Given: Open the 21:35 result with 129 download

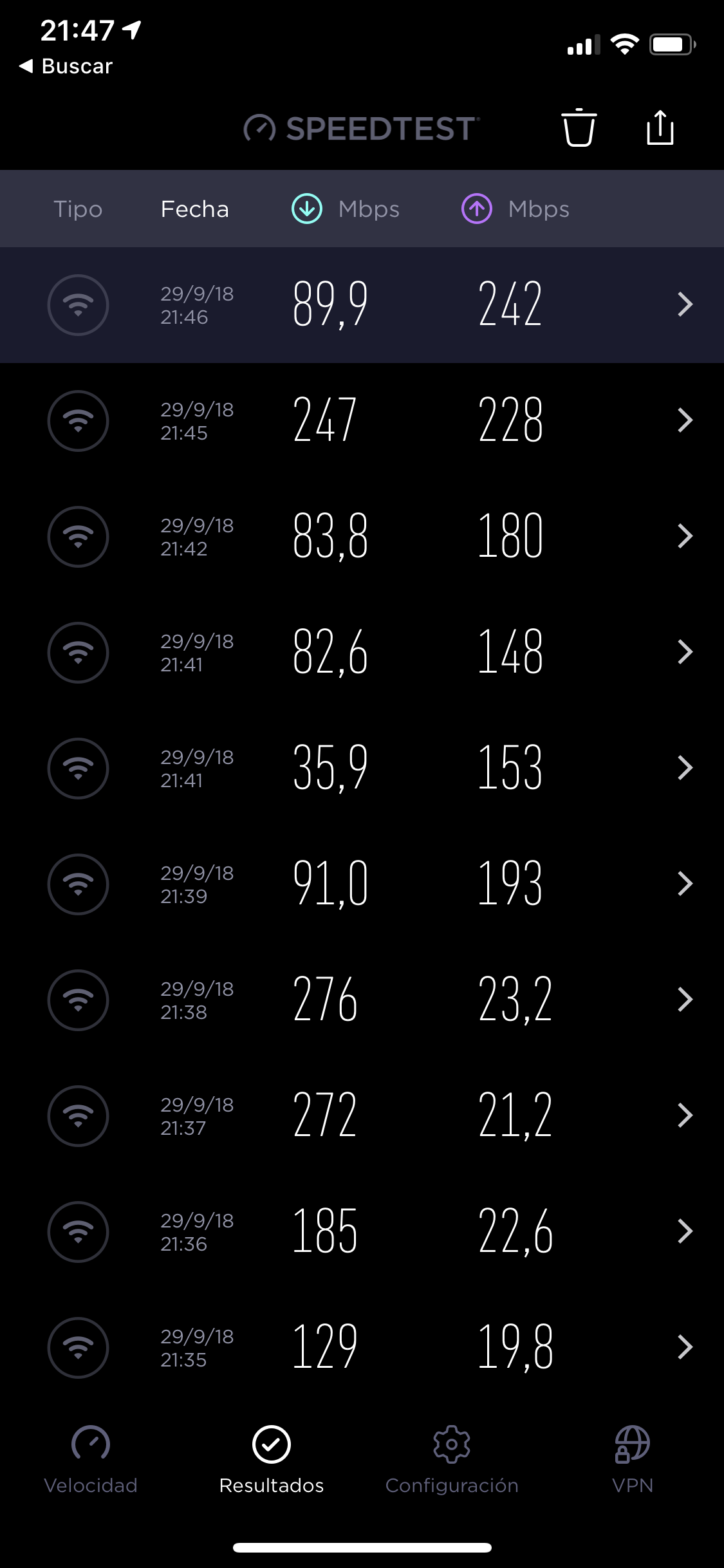Looking at the screenshot, I should [x=362, y=1348].
